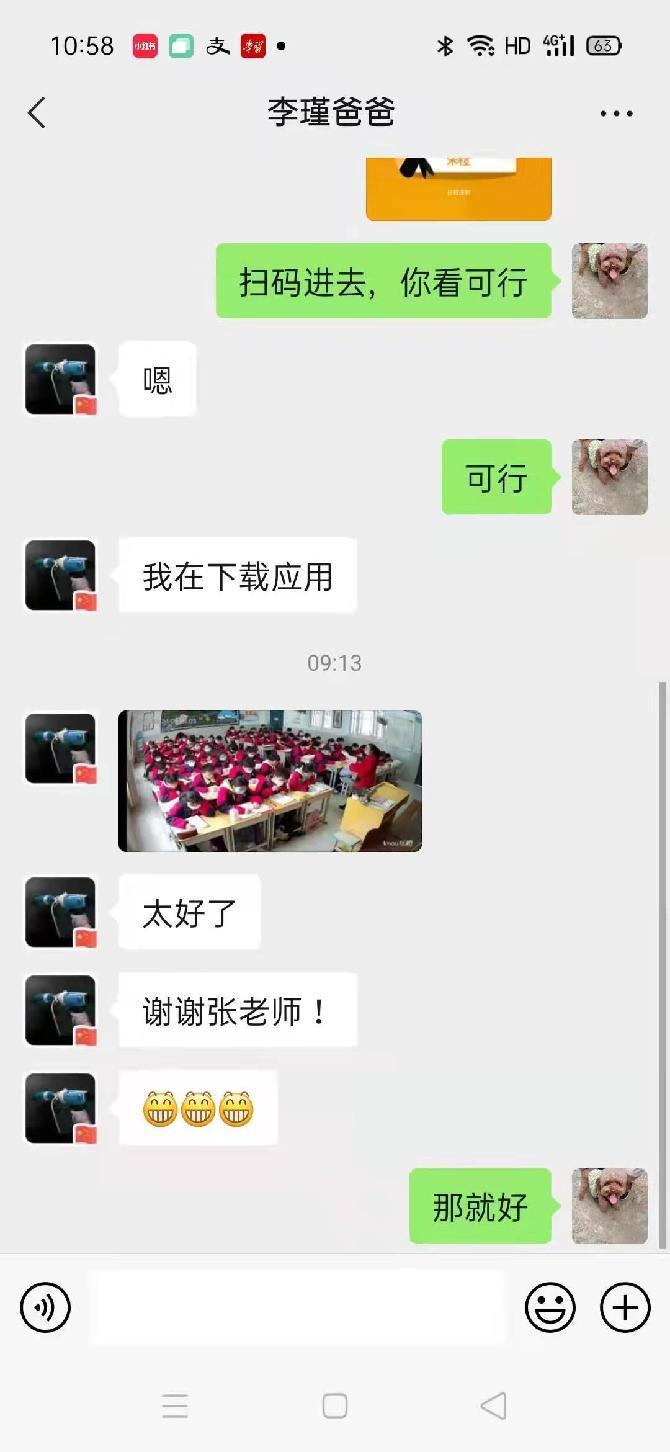Tap the system back navigation button
Viewport: 670px width, 1452px height.
(x=493, y=1406)
